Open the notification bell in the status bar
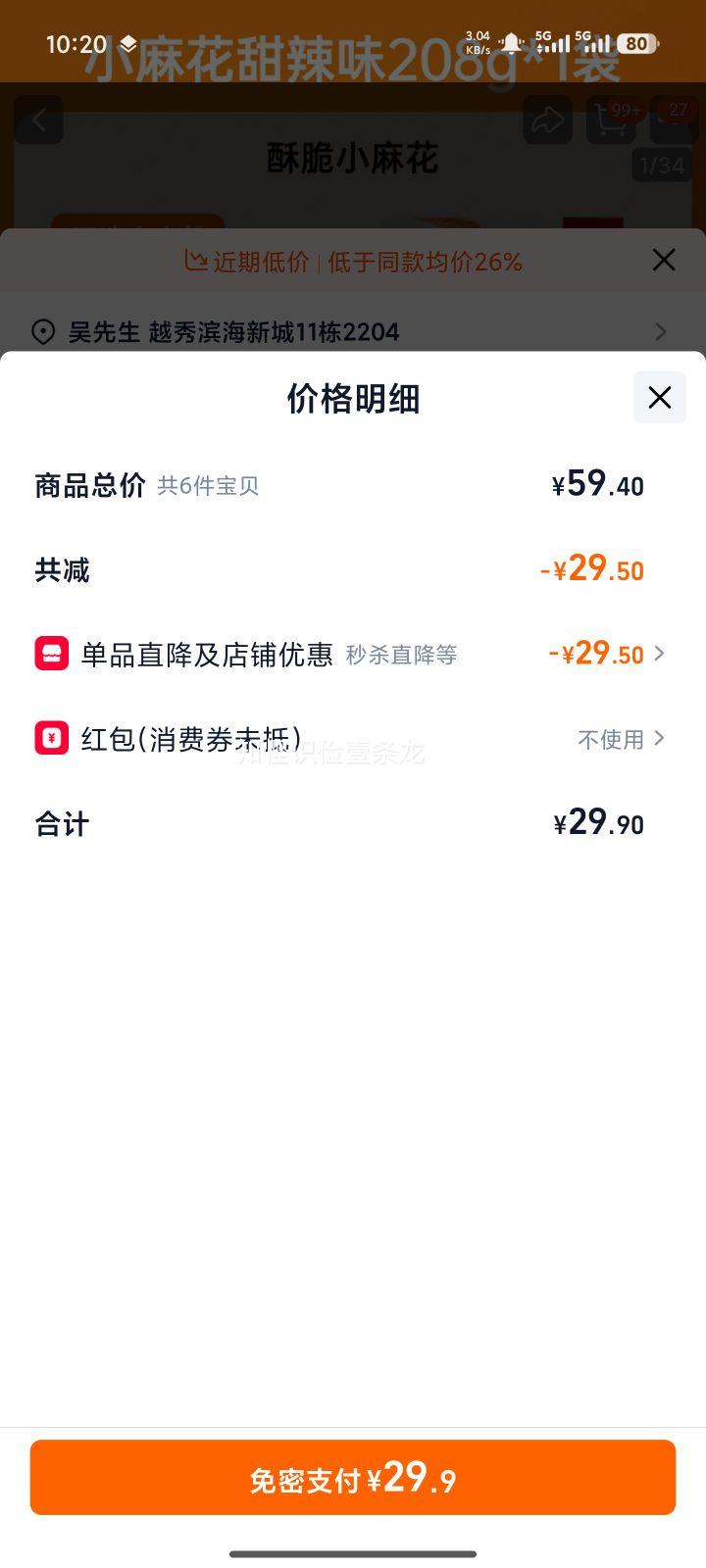Image resolution: width=706 pixels, height=1568 pixels. tap(511, 41)
